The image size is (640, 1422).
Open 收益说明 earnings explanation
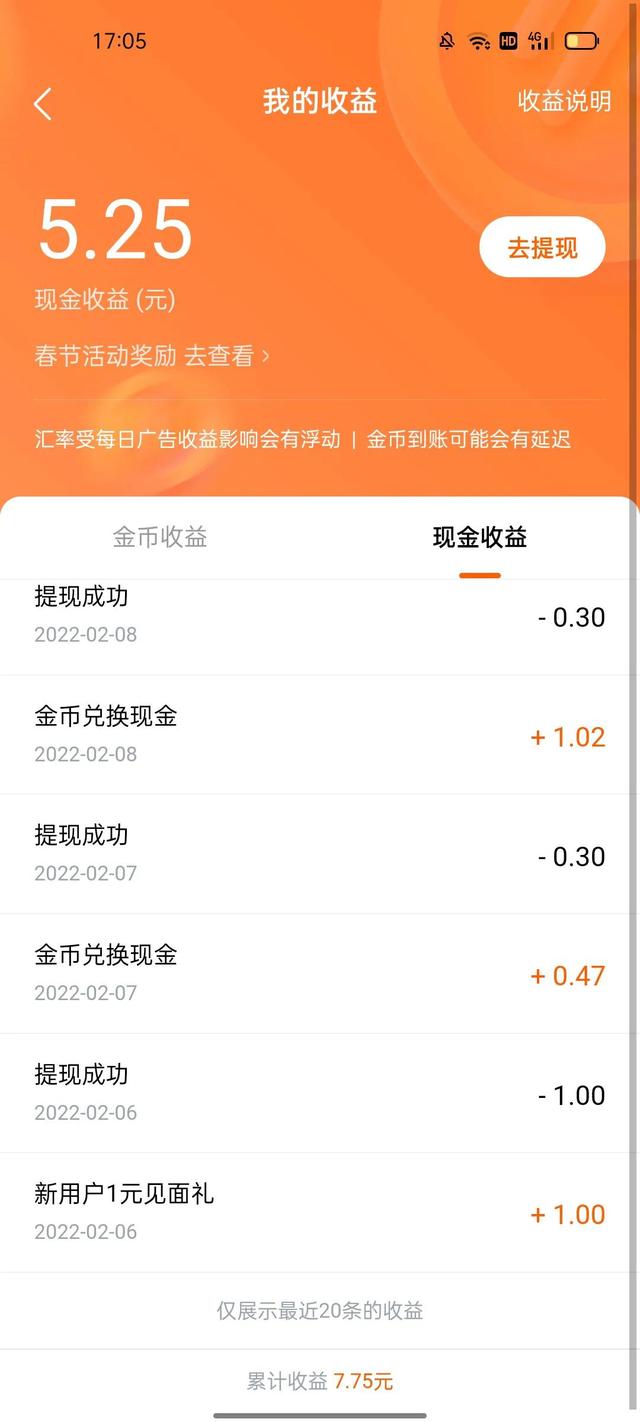tap(563, 101)
